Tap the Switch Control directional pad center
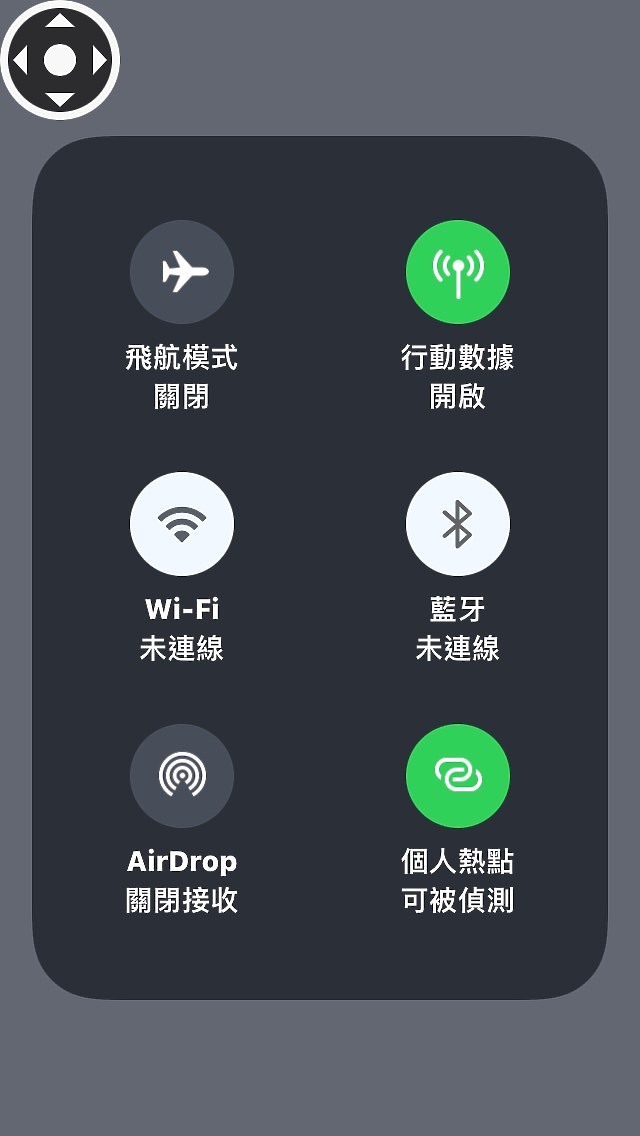Screen dimensions: 640x1136 coord(60,60)
